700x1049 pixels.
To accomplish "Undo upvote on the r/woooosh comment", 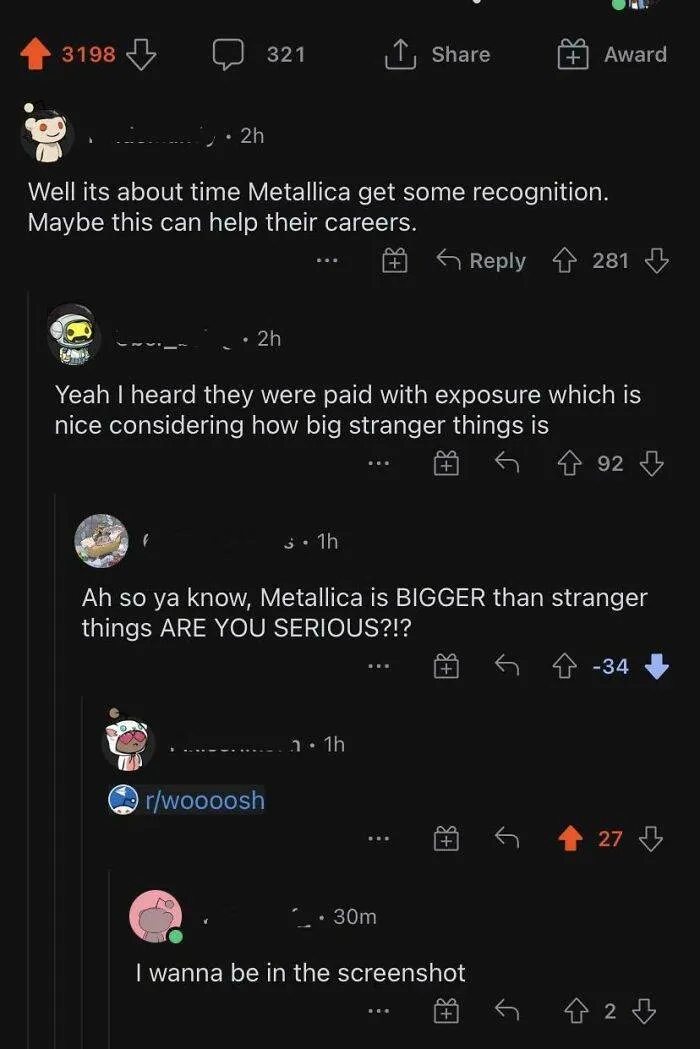I will pos(570,839).
